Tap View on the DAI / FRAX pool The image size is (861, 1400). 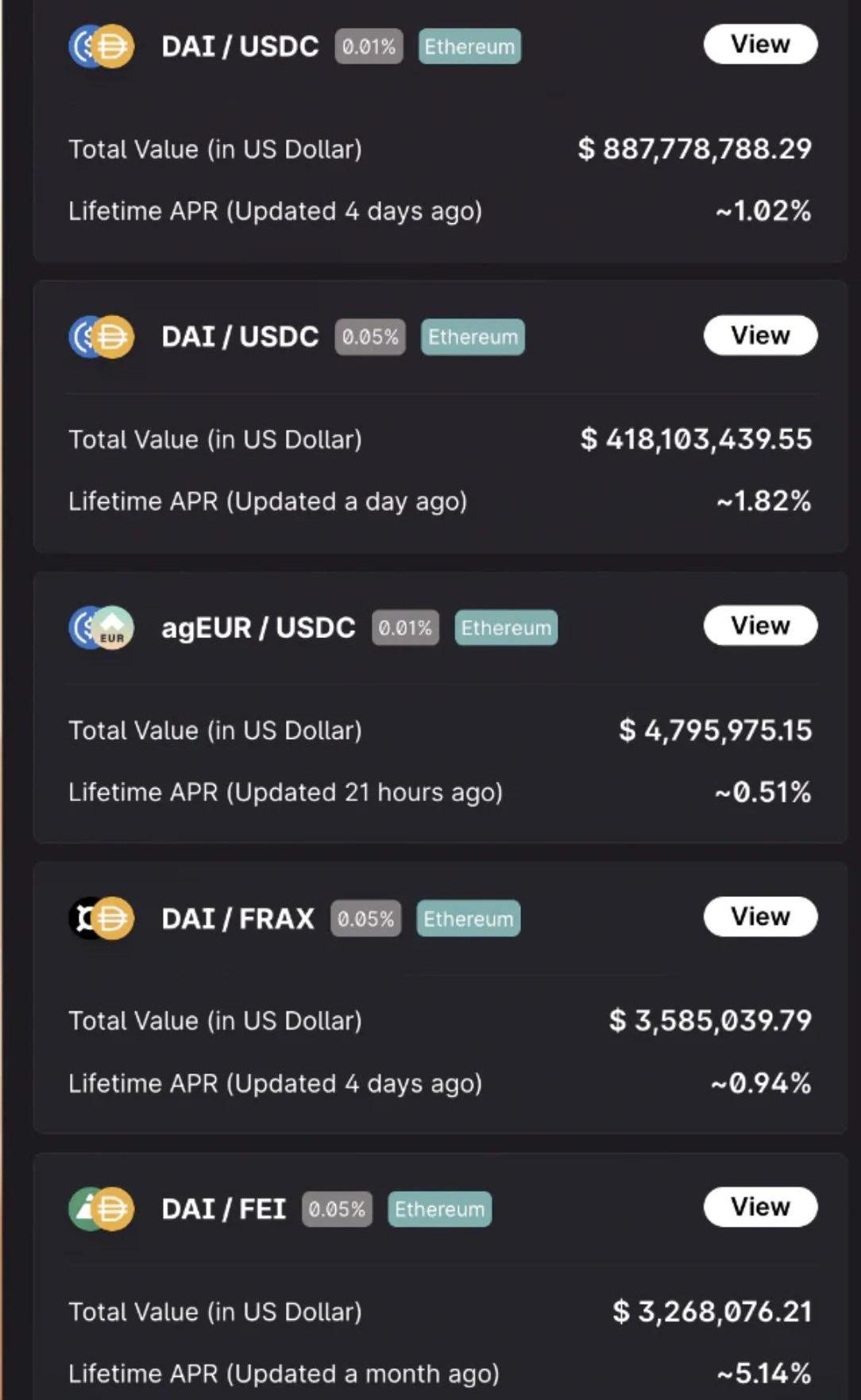coord(760,917)
